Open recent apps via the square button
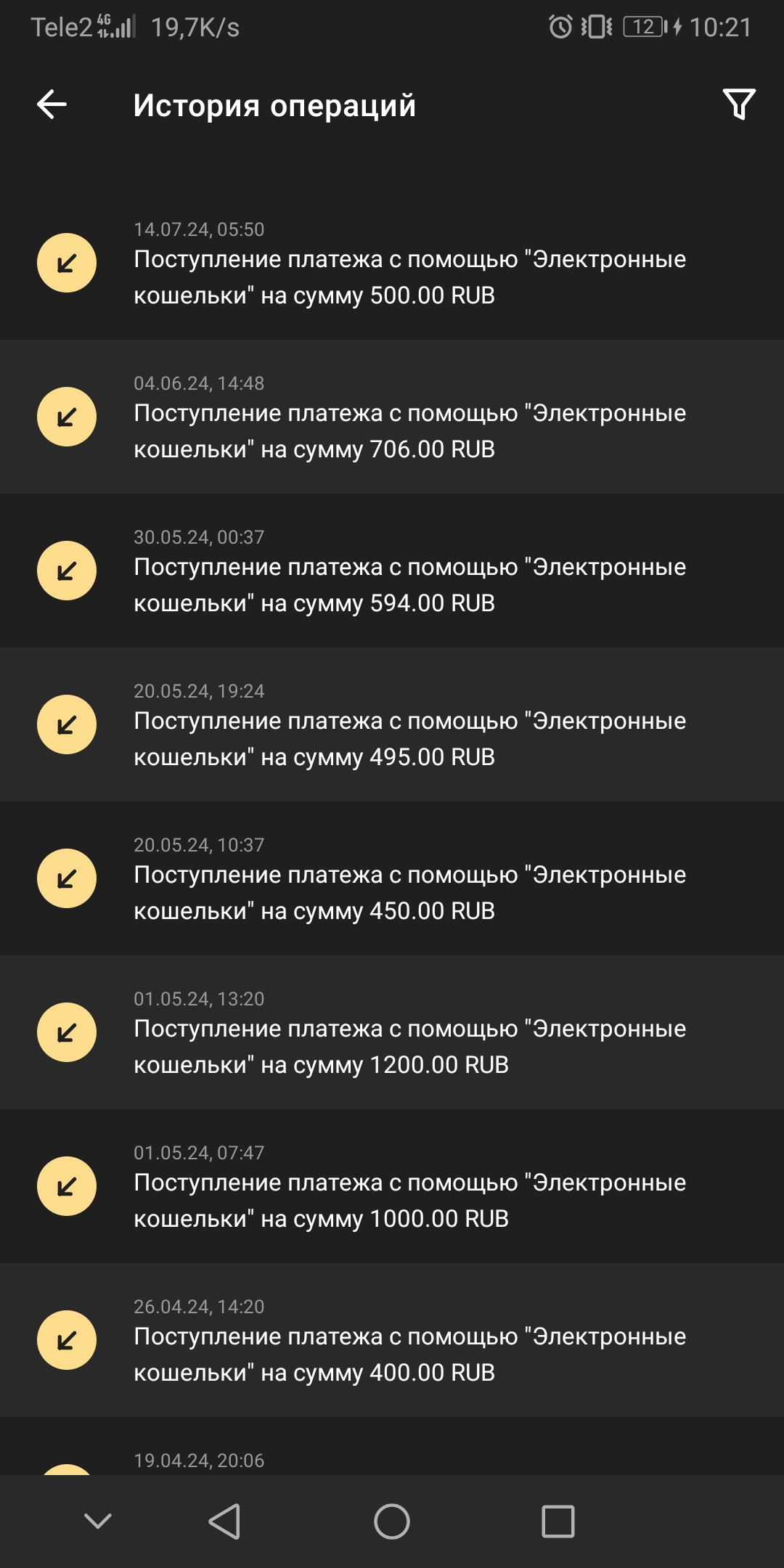784x1568 pixels. coord(558,1521)
